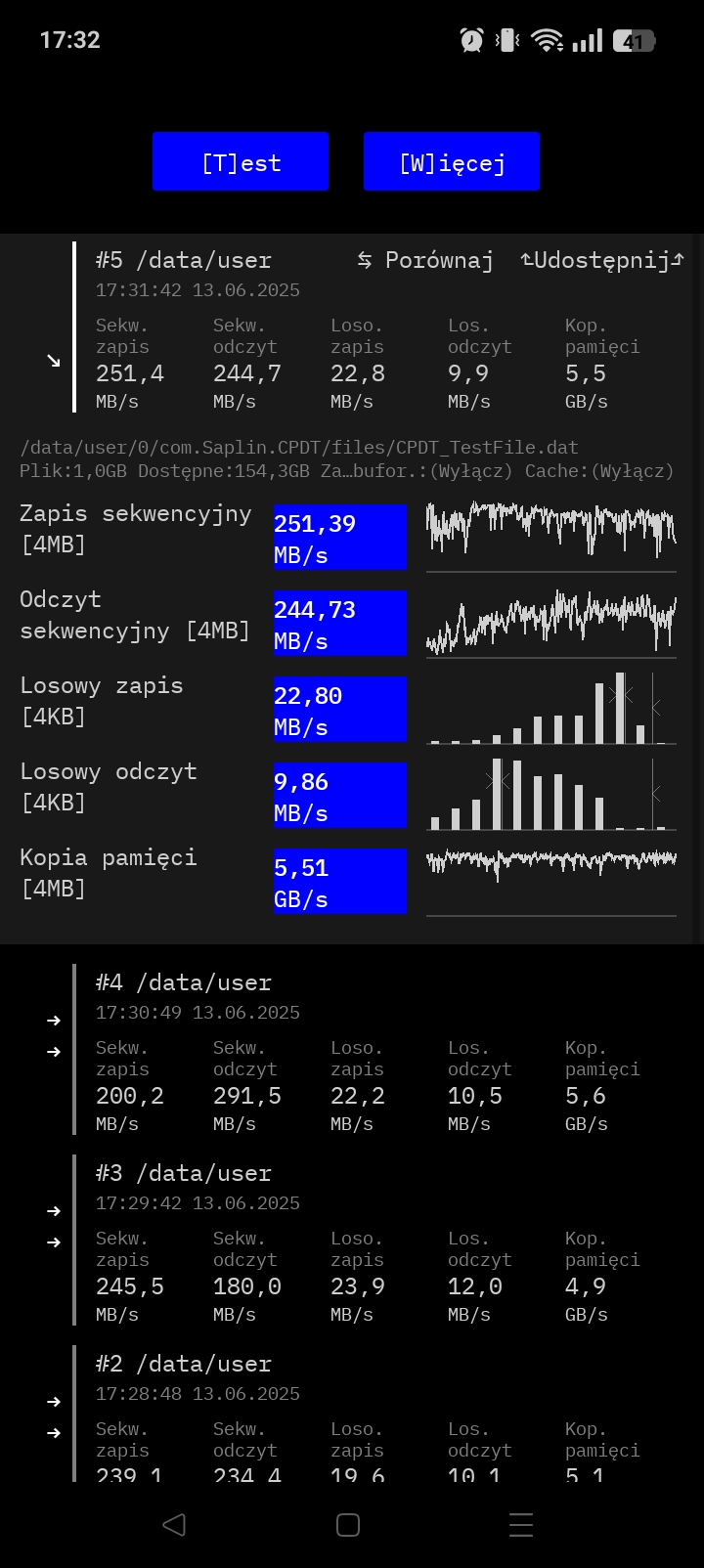Go back using the system back button
Image resolution: width=704 pixels, height=1568 pixels.
(x=174, y=1525)
